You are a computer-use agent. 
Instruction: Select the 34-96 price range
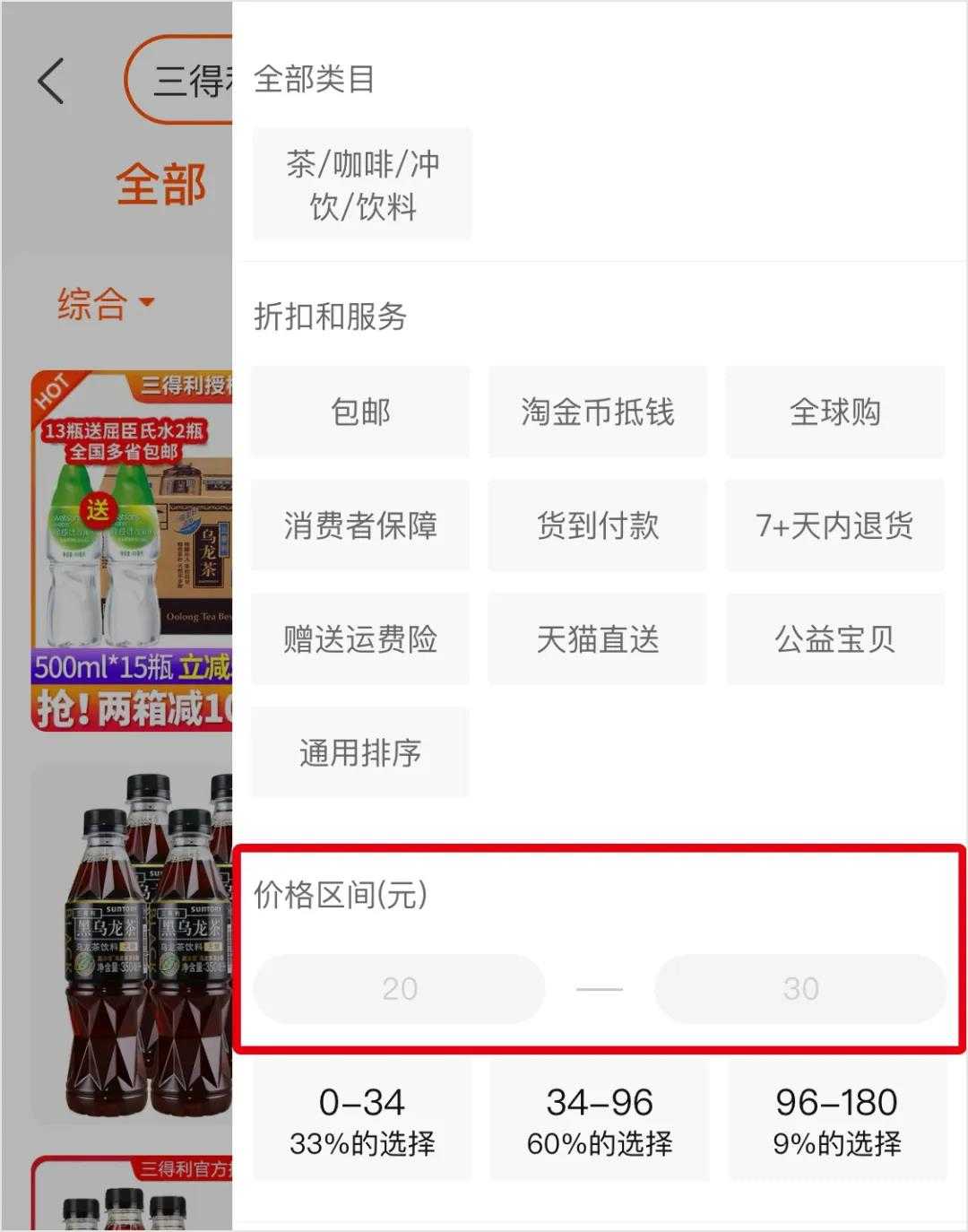pos(598,1119)
